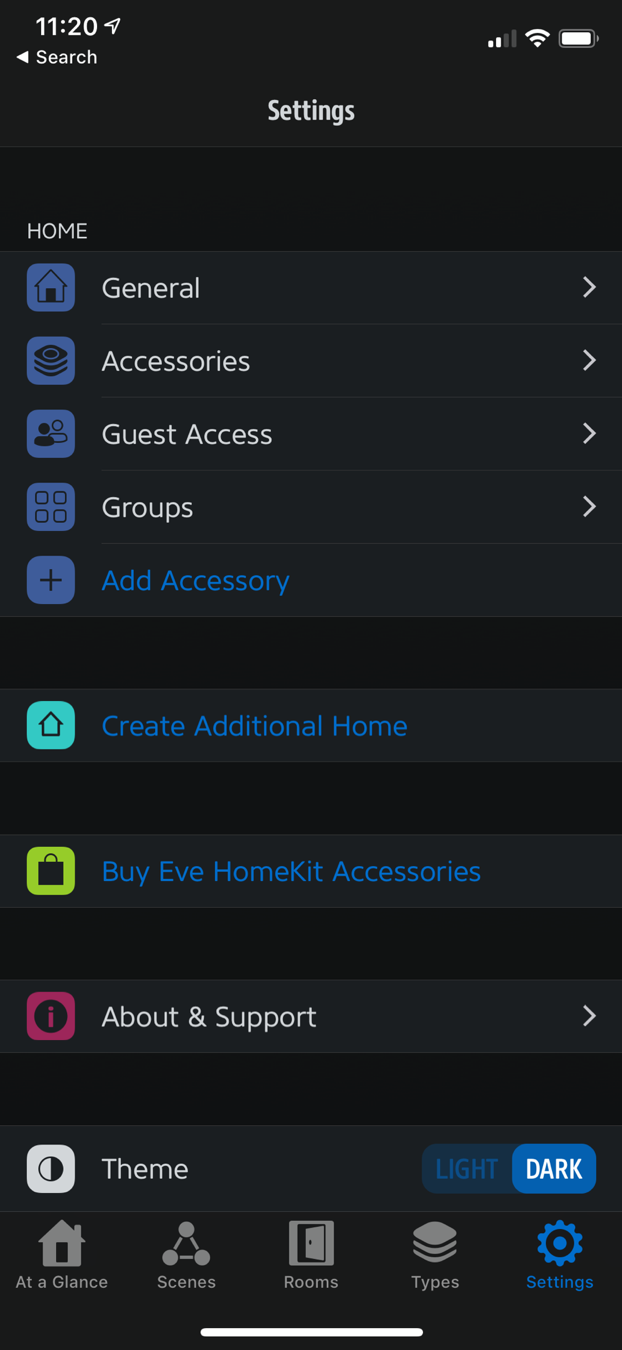Switch to the At a Glance tab
The image size is (622, 1350).
62,1256
